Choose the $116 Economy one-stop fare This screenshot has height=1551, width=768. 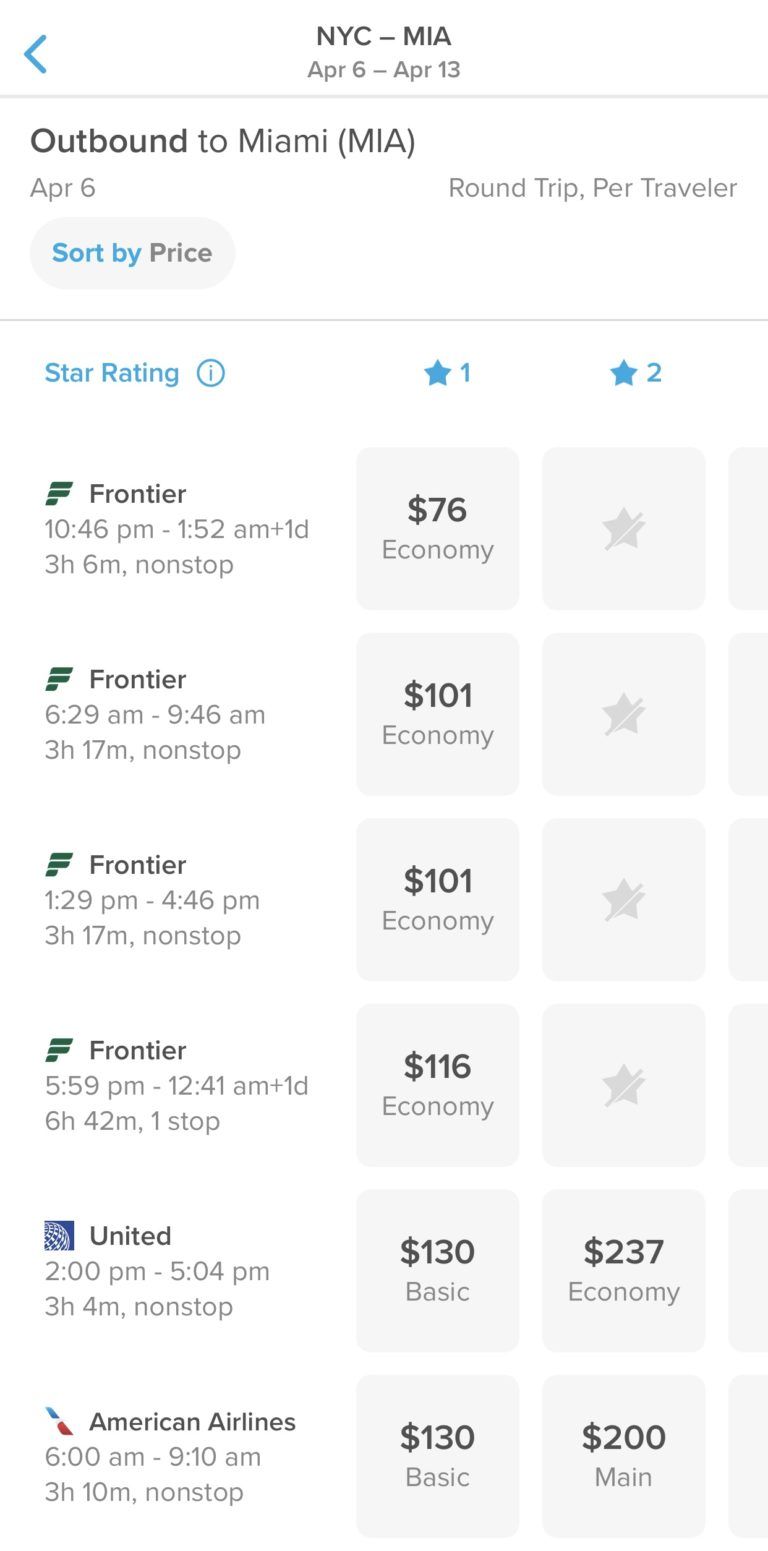(436, 1084)
